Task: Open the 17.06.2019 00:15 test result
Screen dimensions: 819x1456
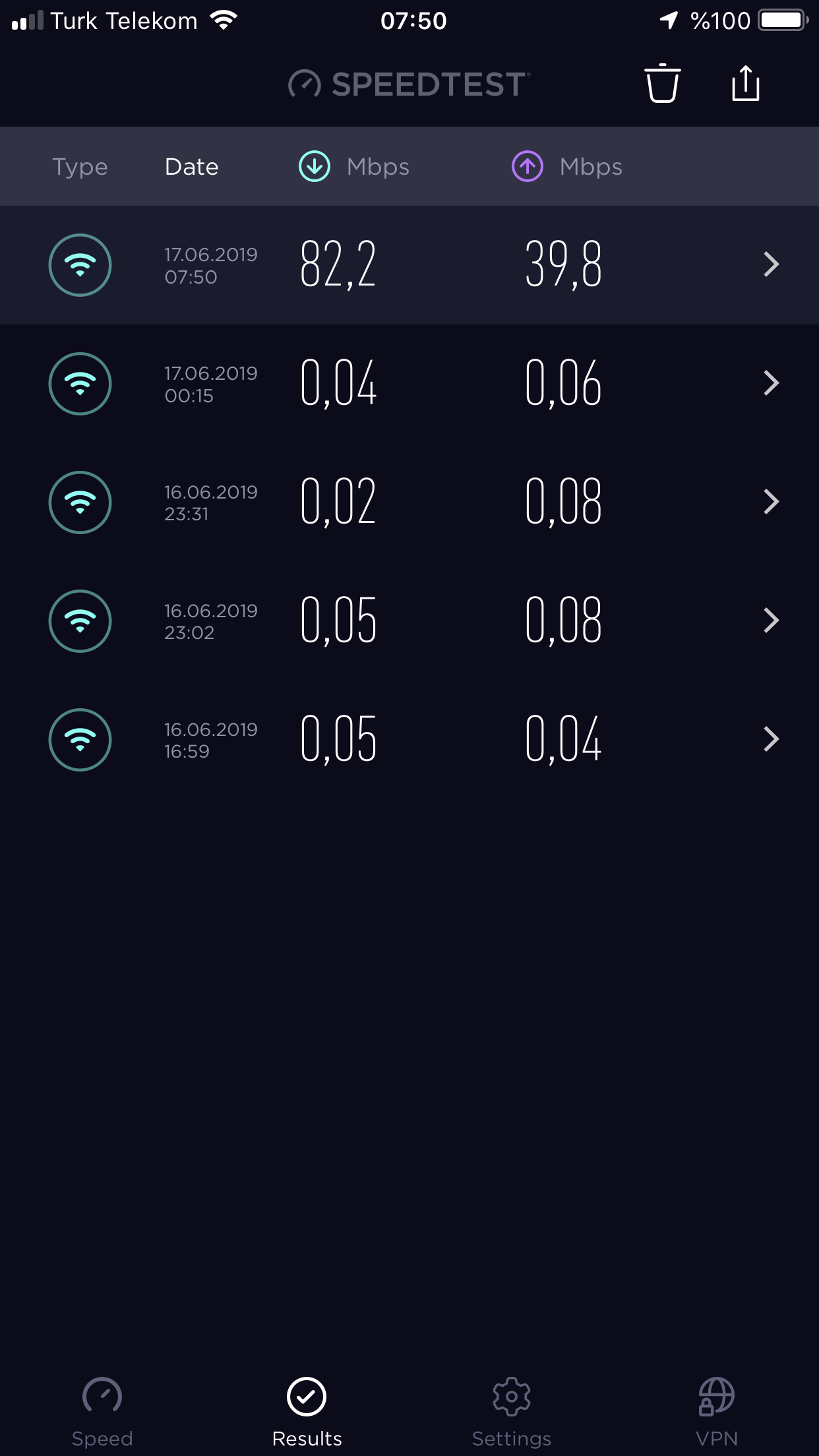Action: [409, 384]
